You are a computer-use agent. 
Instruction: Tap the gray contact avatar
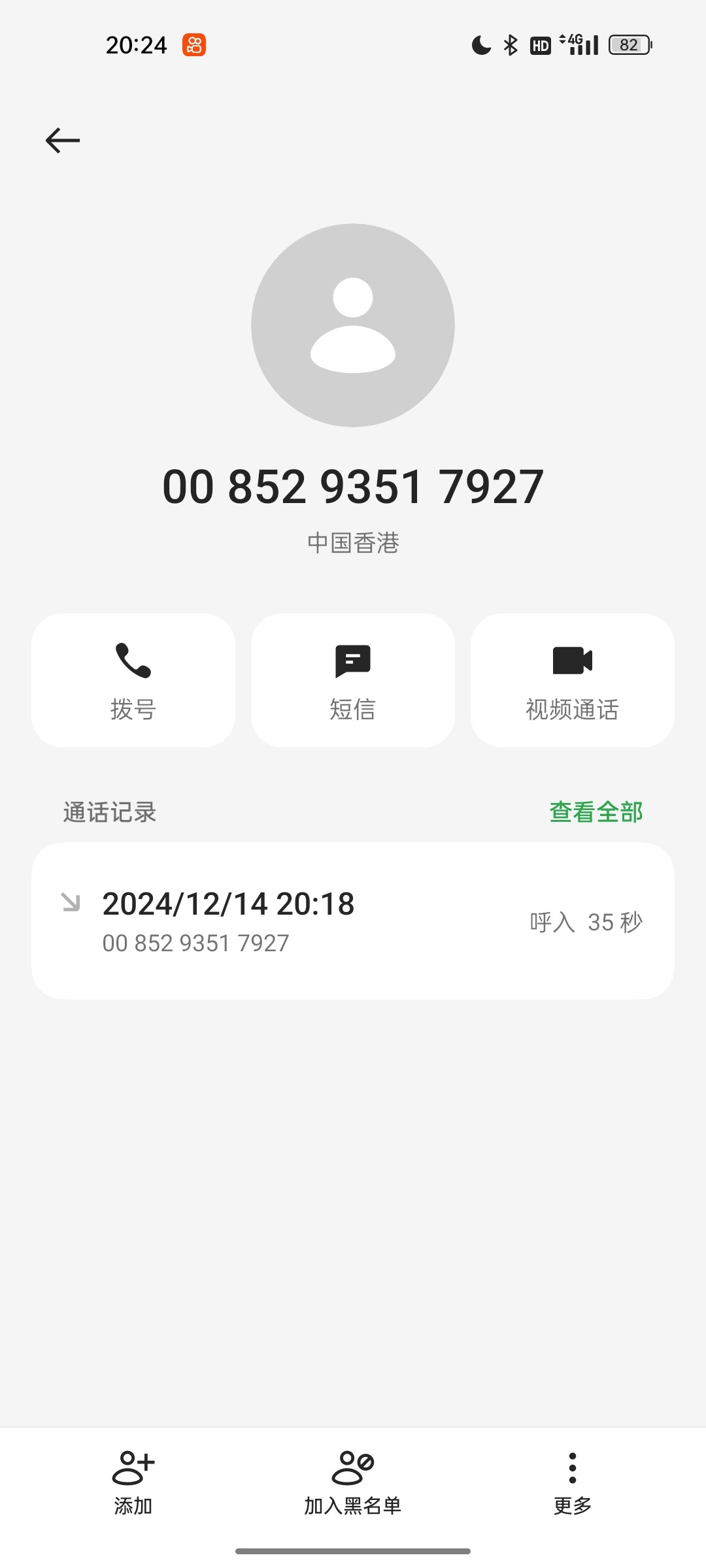[x=353, y=325]
